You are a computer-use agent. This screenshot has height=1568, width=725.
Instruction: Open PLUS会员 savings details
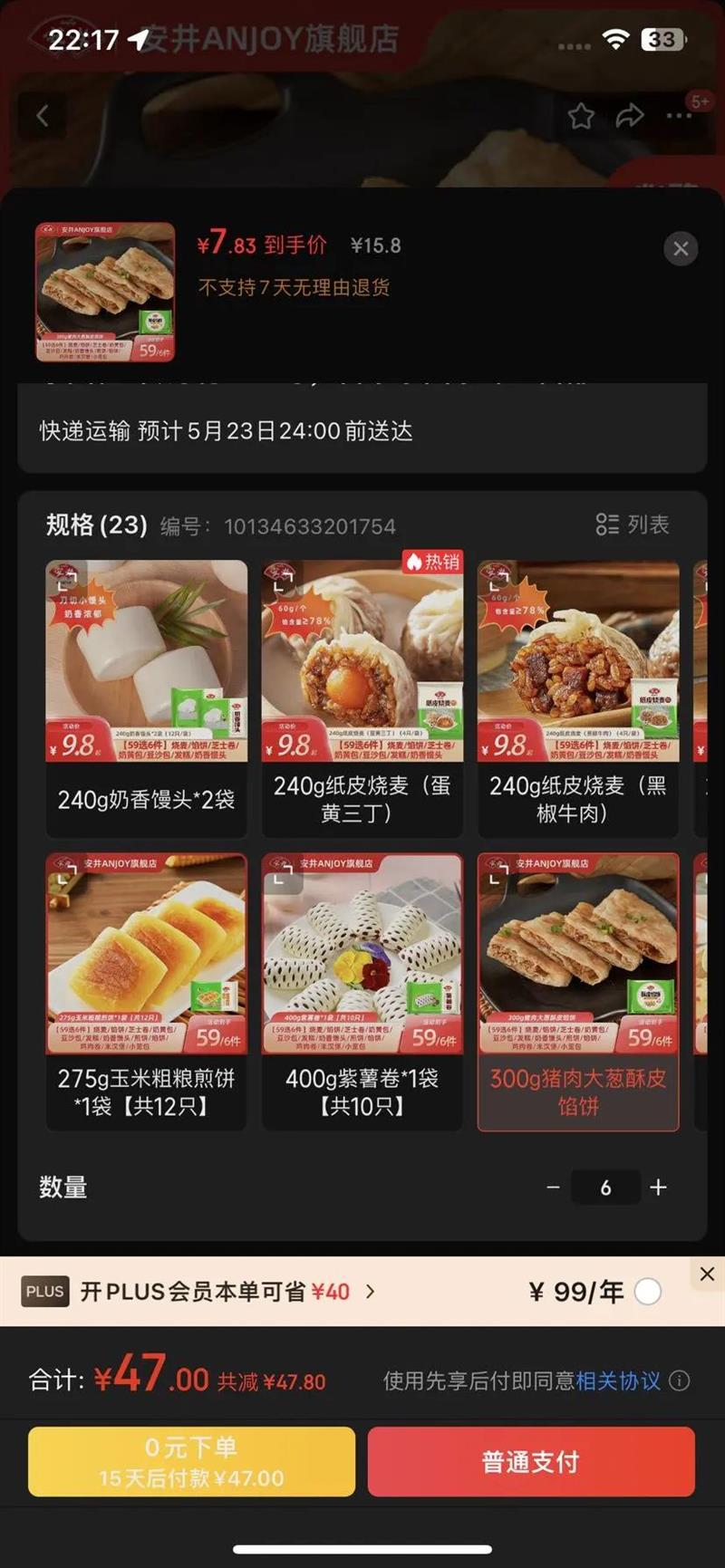[227, 1292]
